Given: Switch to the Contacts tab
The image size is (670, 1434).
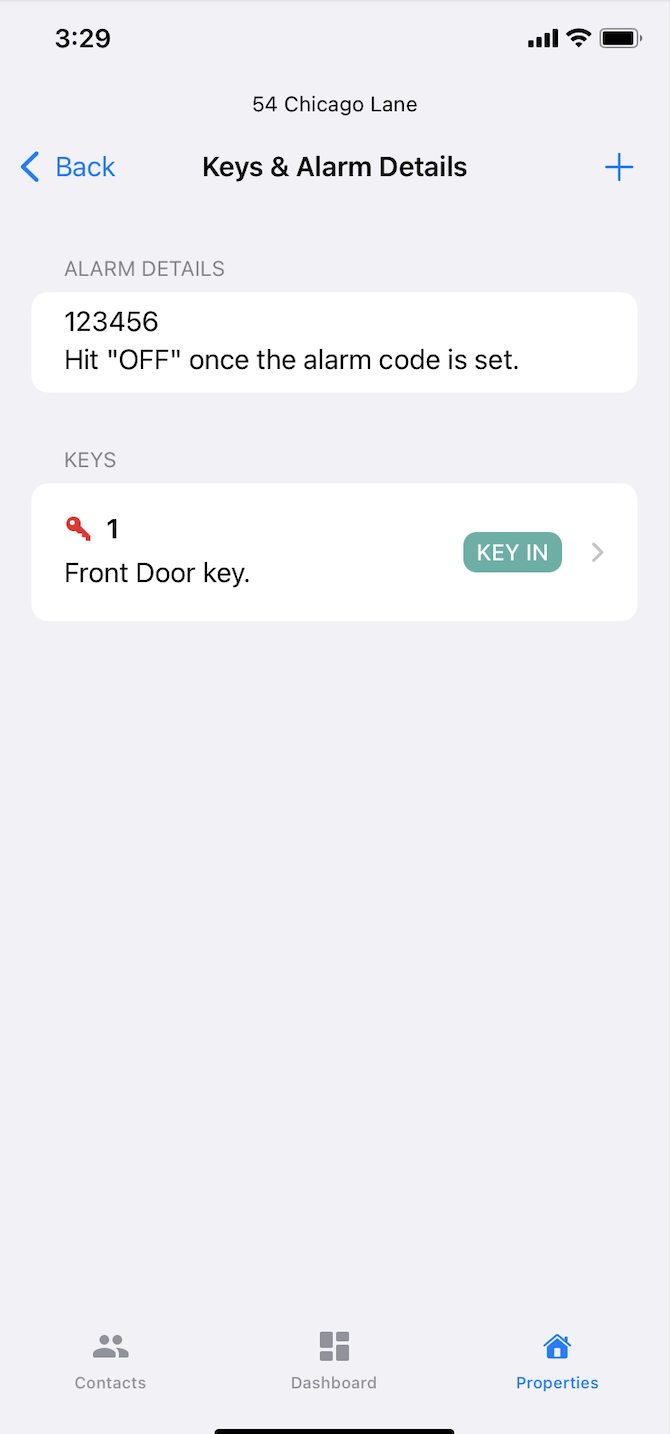Looking at the screenshot, I should coord(110,1361).
